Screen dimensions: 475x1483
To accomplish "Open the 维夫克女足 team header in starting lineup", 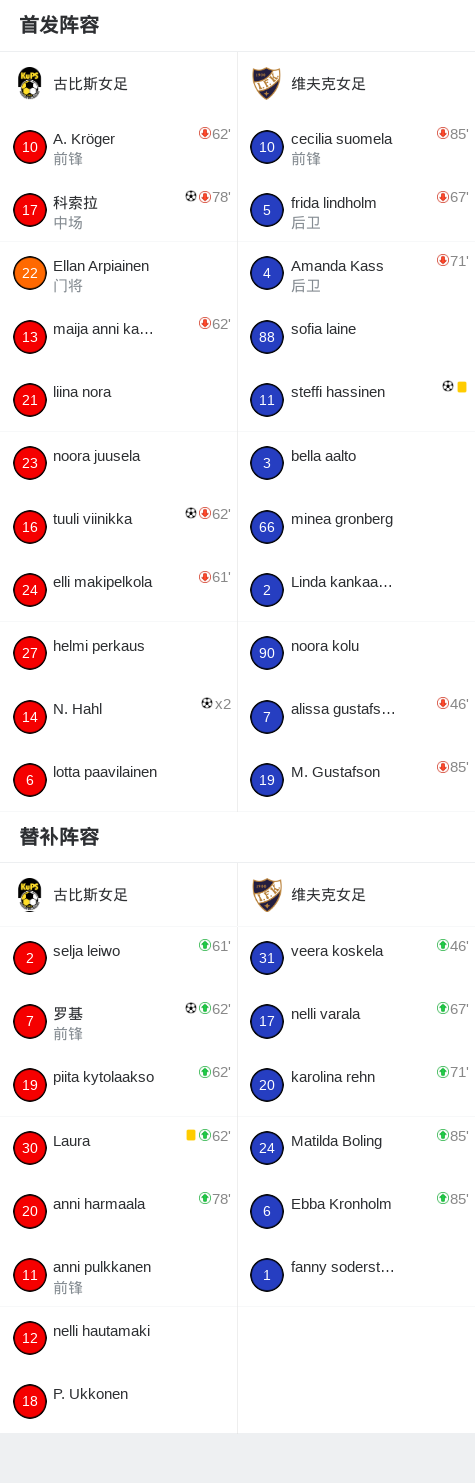I will pos(356,84).
